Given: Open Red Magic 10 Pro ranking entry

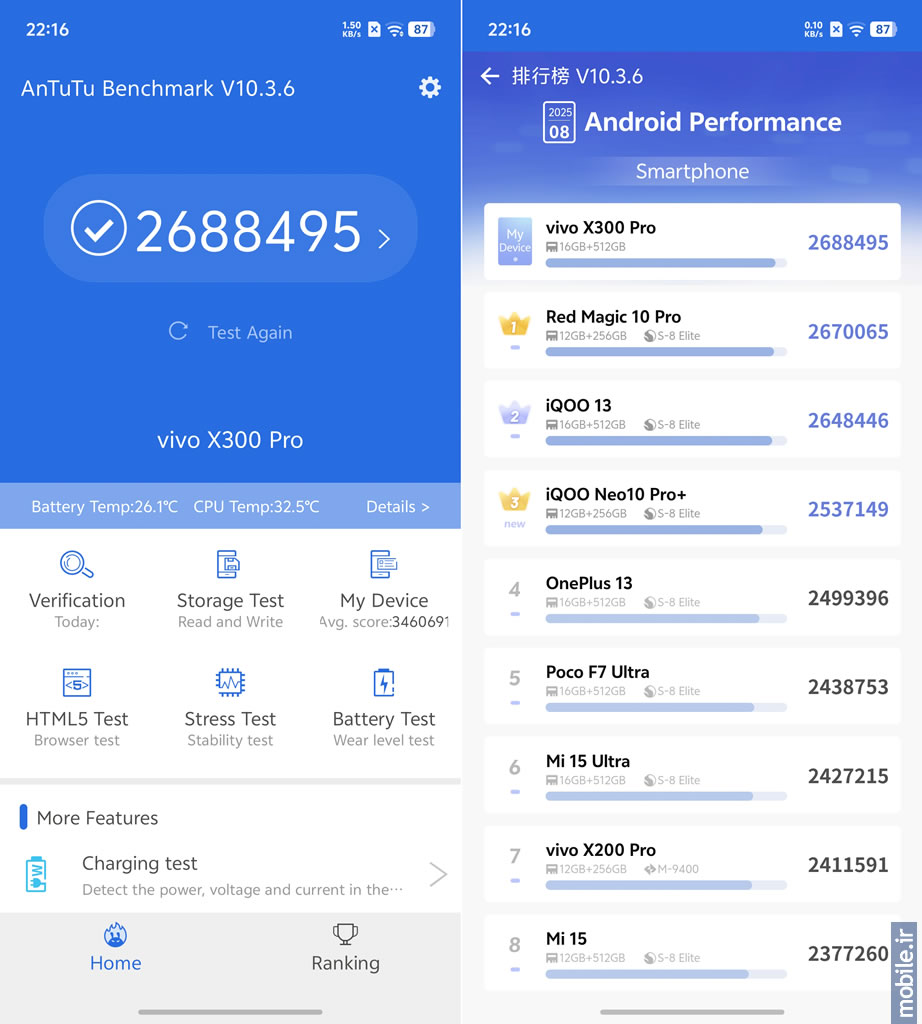Looking at the screenshot, I should point(692,330).
